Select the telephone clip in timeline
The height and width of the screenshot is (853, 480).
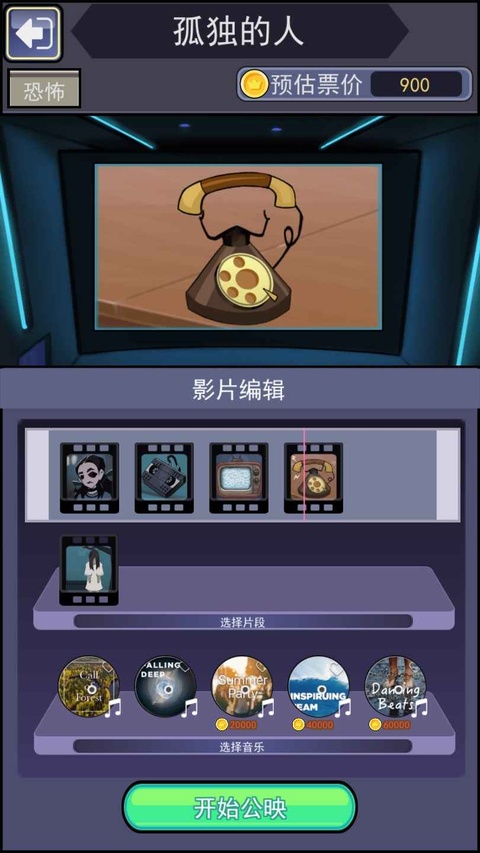[313, 478]
